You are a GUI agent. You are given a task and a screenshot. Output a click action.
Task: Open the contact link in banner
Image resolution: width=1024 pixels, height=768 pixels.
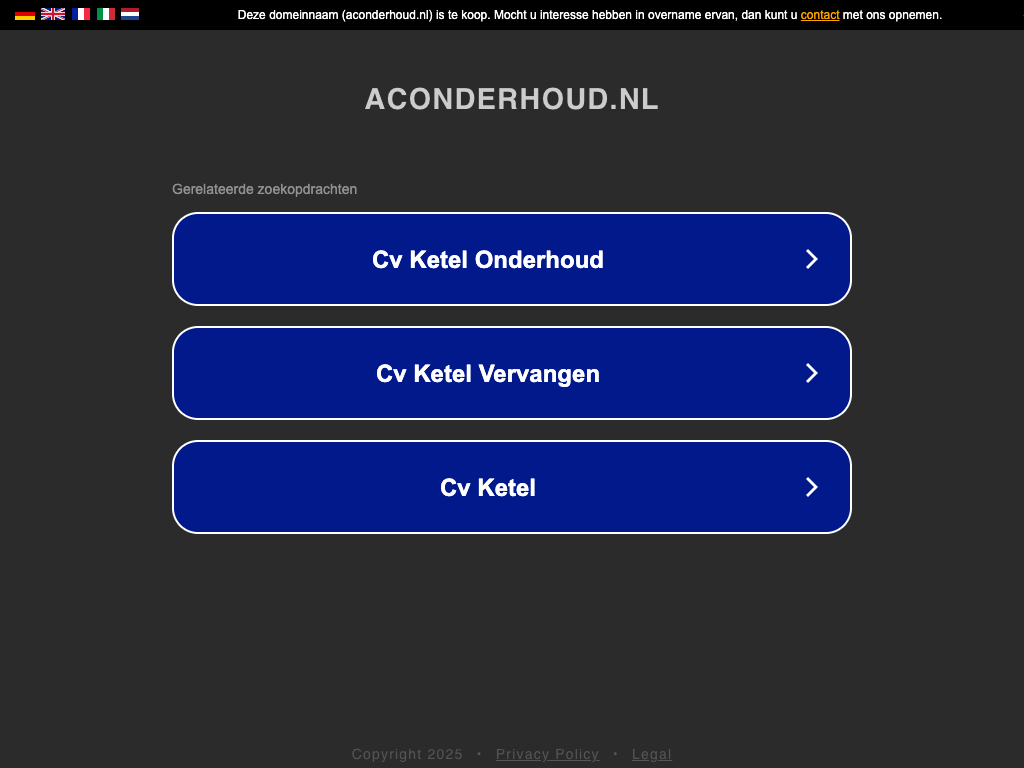coord(820,15)
